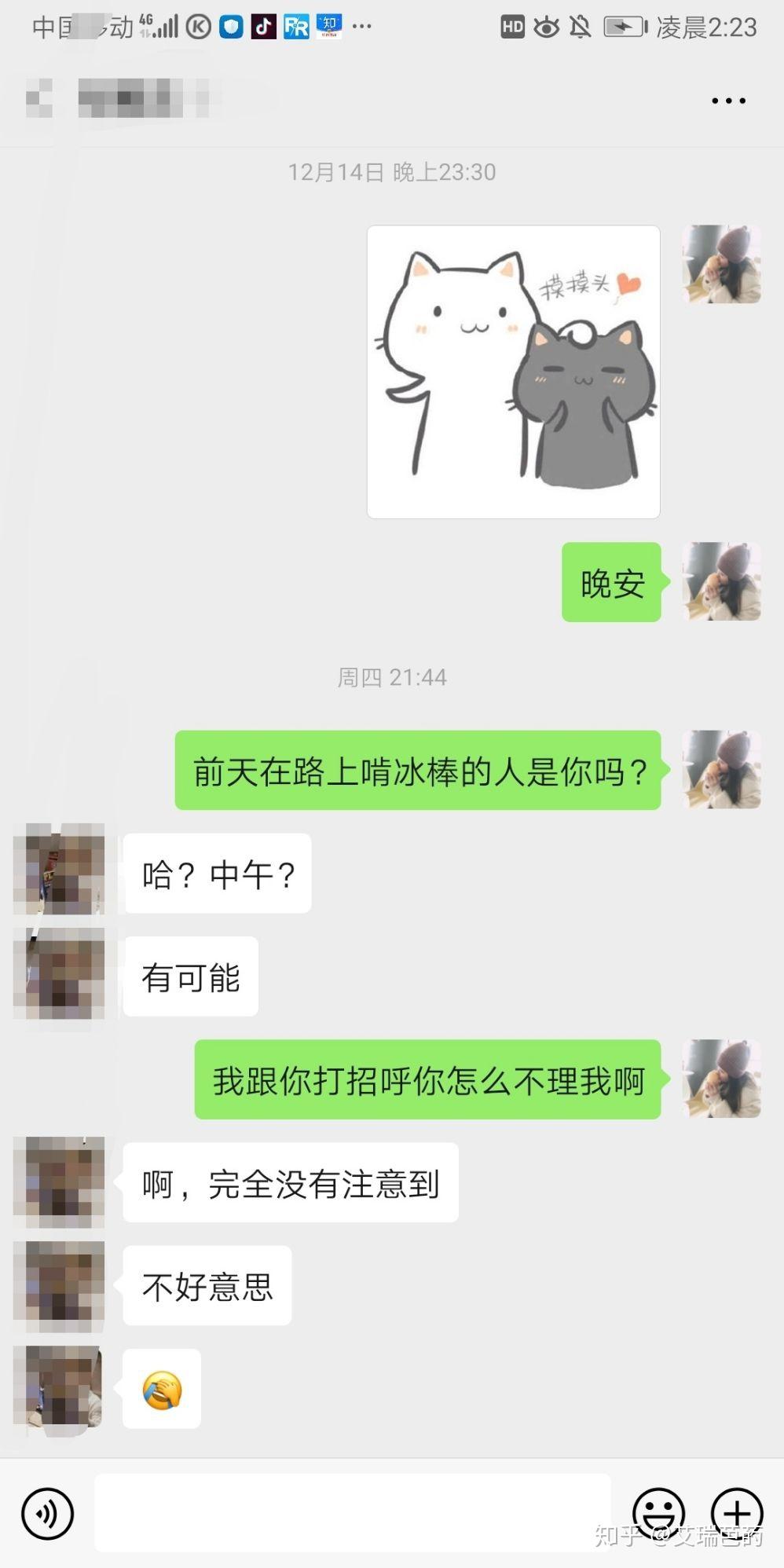
Task: Tap the contact's avatar beside 有可能
Action: [x=59, y=974]
